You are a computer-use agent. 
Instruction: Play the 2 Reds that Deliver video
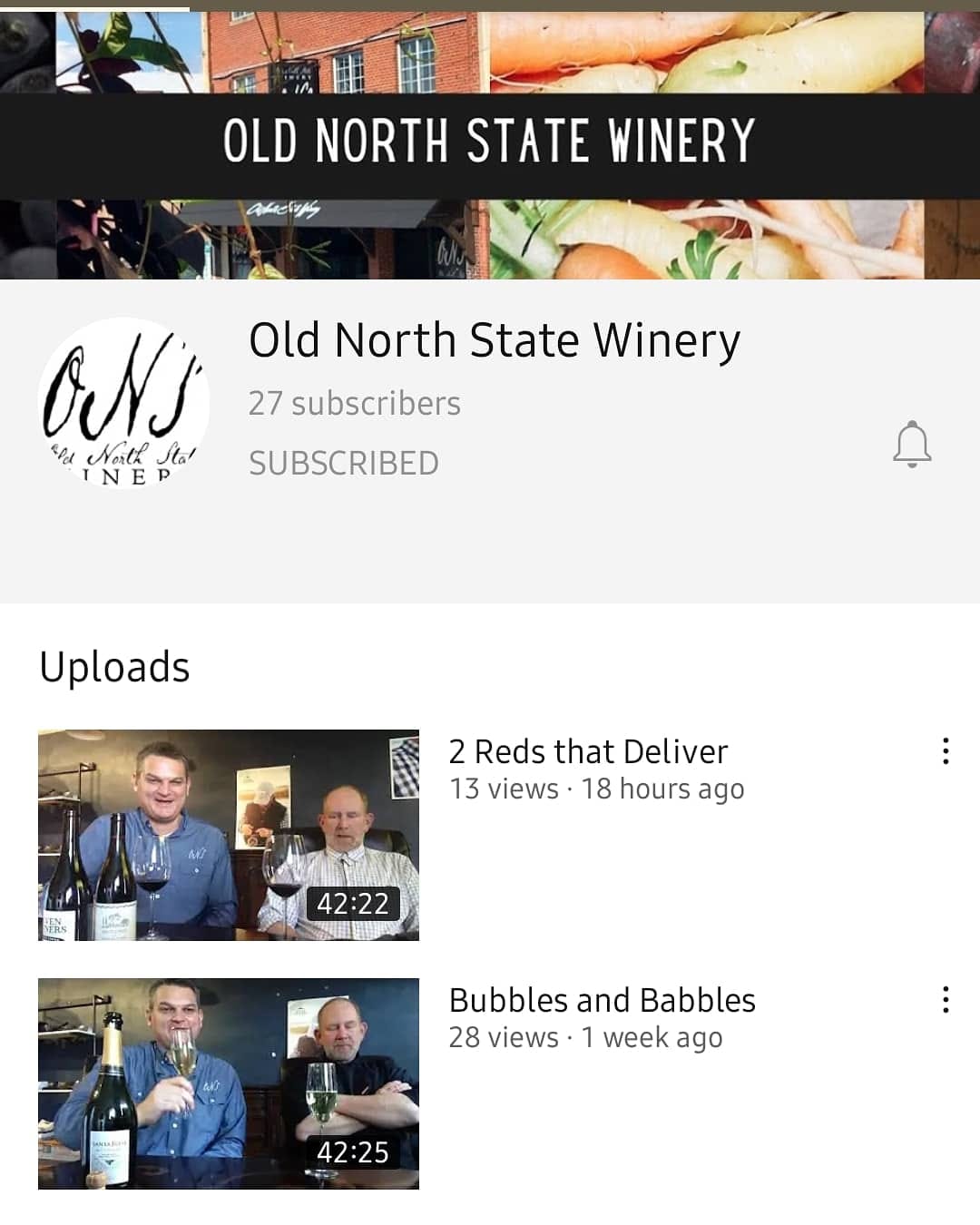coord(229,835)
